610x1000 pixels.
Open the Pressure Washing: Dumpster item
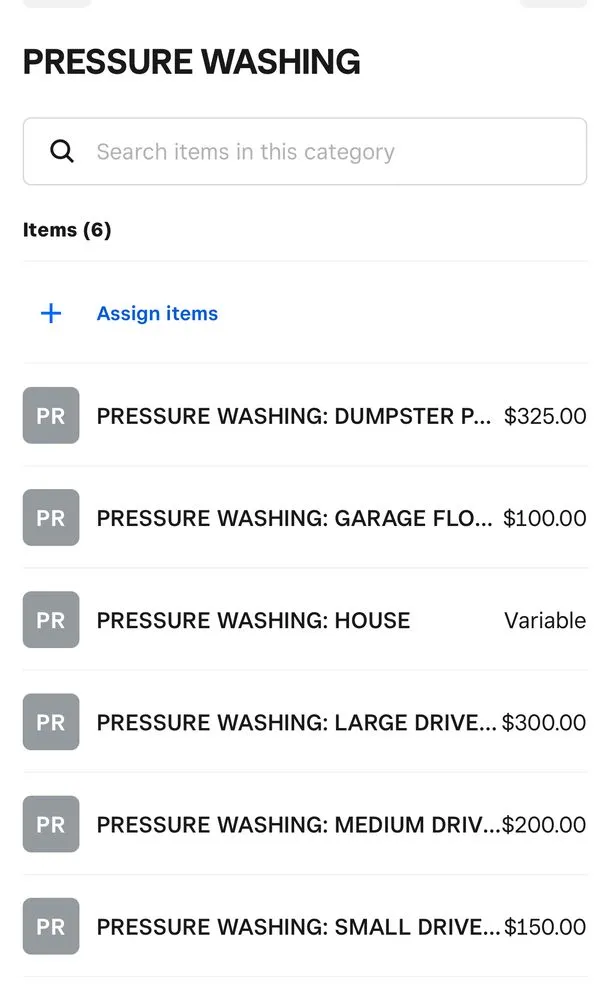pos(294,416)
